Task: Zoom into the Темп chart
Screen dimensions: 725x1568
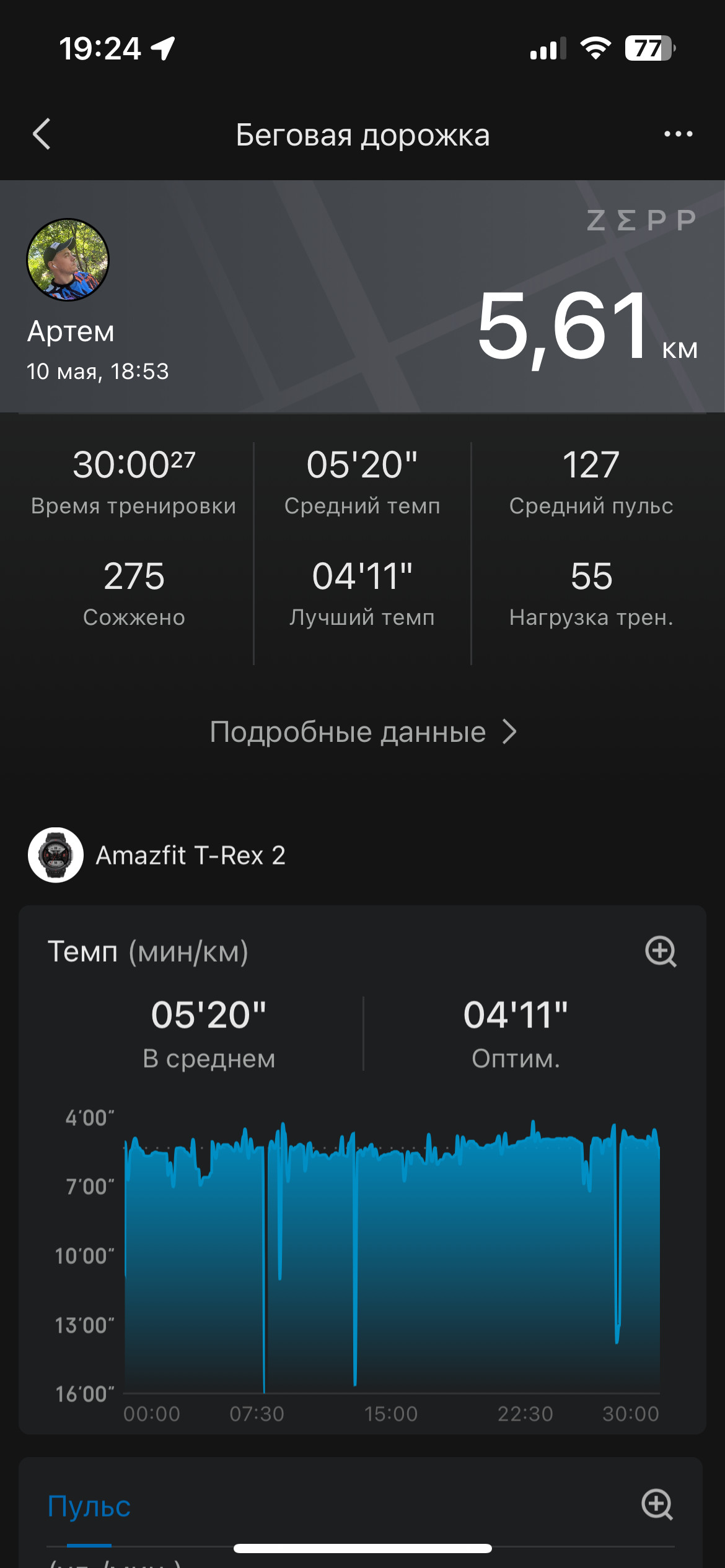Action: (661, 951)
